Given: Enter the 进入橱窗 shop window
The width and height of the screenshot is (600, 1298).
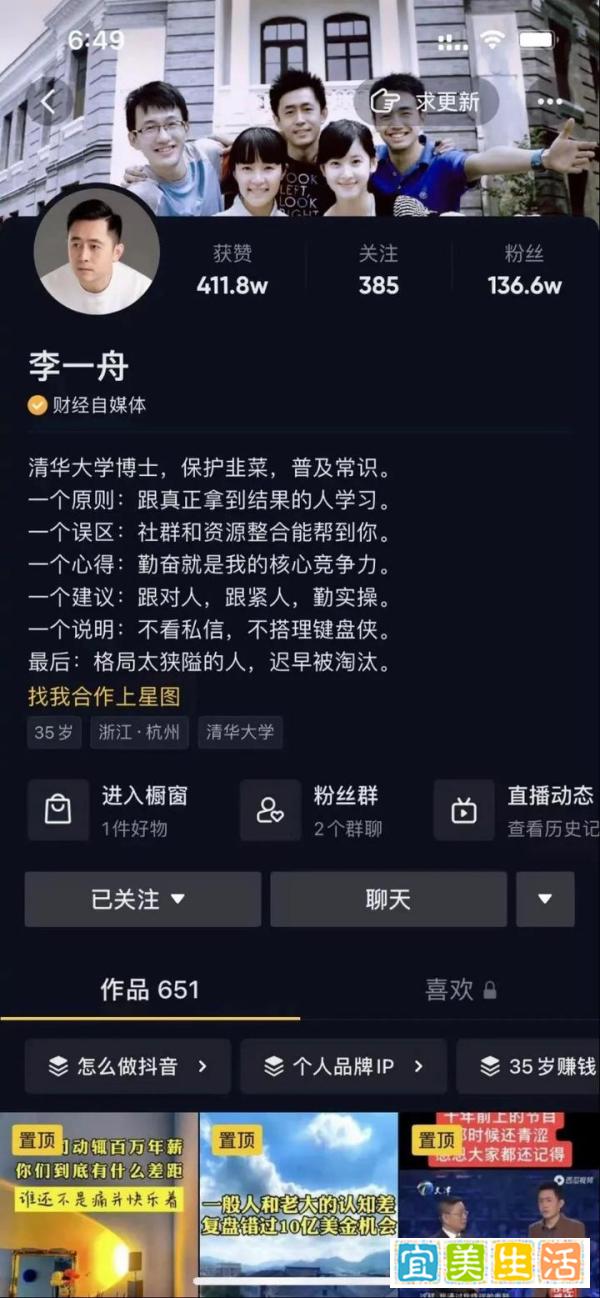Looking at the screenshot, I should click(108, 810).
